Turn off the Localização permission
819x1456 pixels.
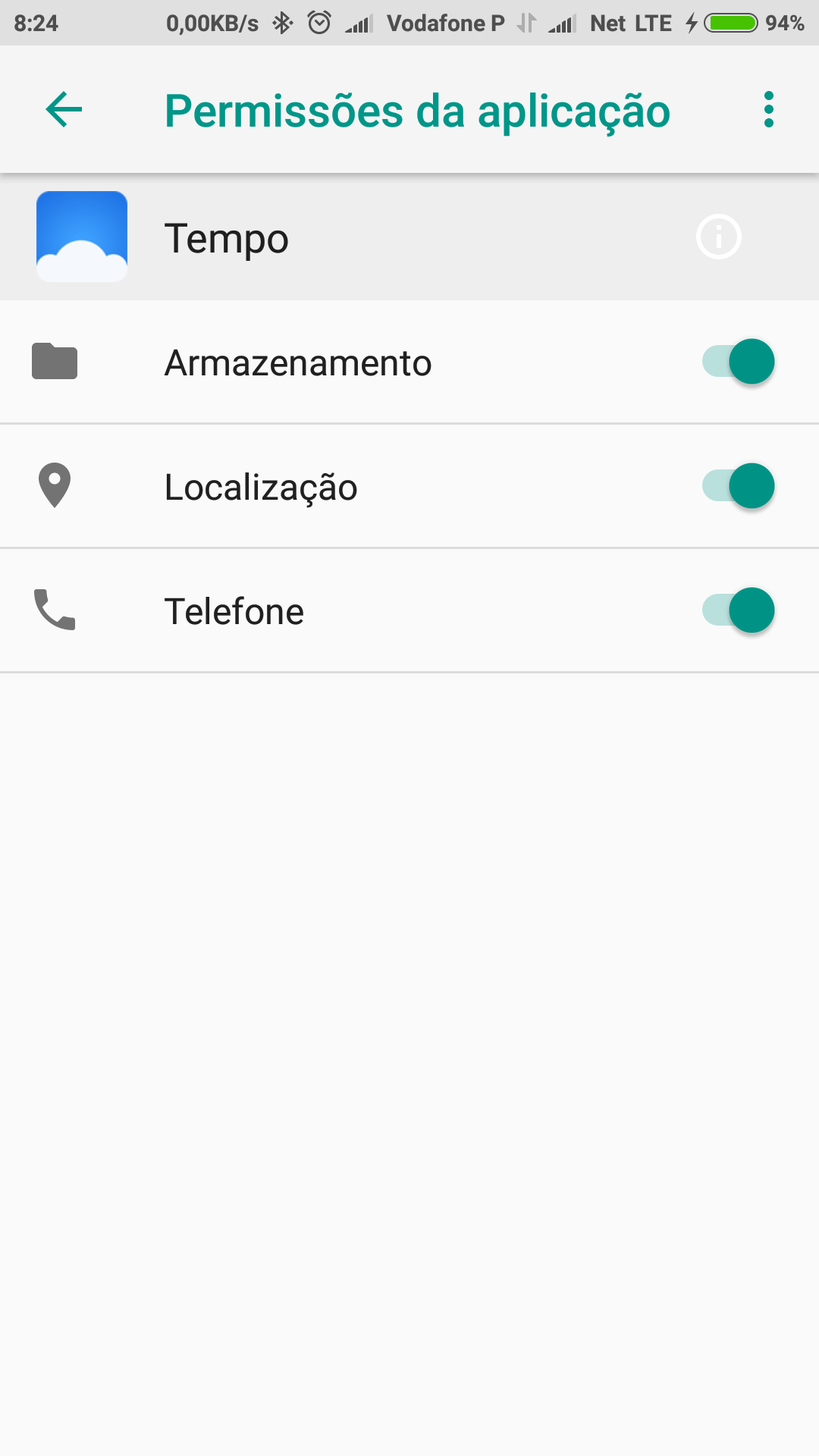(738, 485)
